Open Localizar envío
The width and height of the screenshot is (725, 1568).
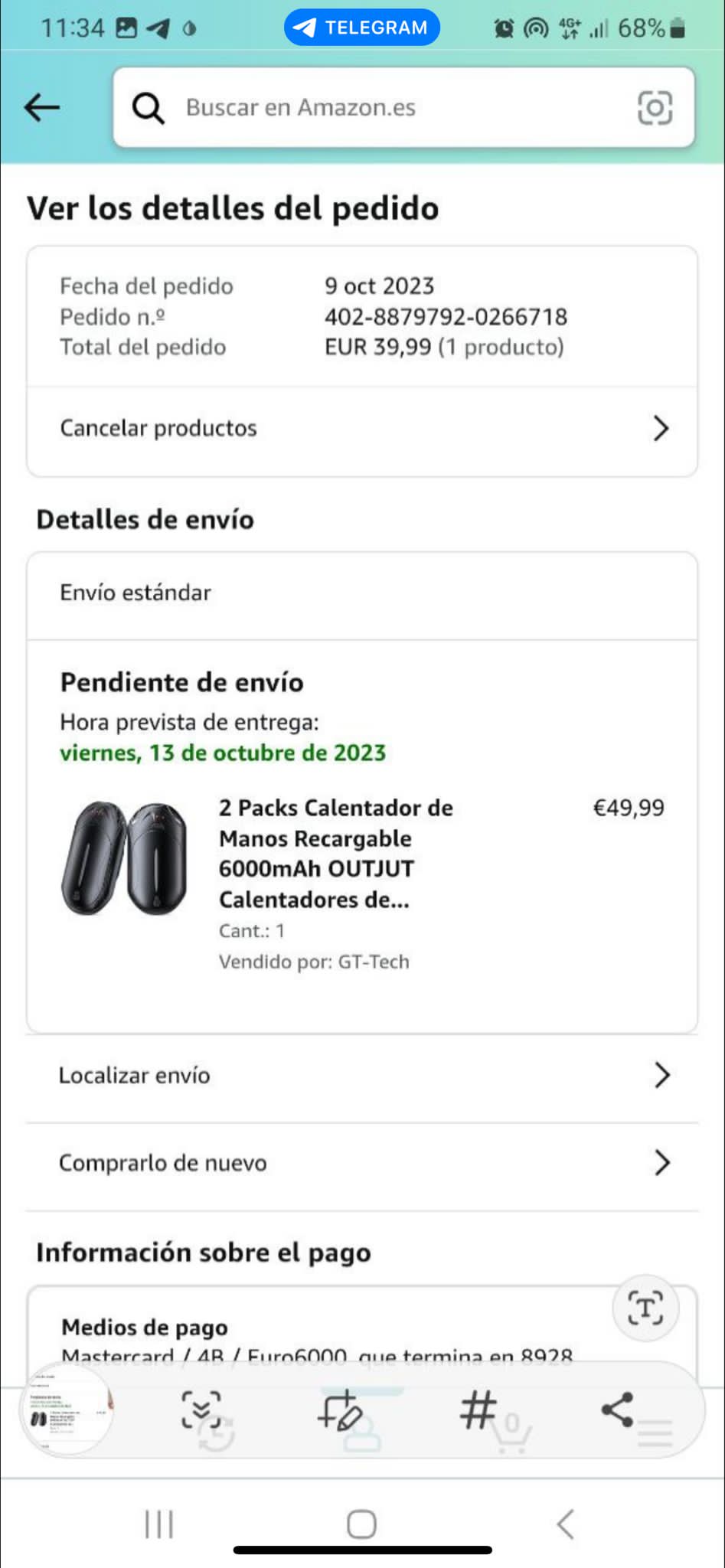[x=362, y=1076]
